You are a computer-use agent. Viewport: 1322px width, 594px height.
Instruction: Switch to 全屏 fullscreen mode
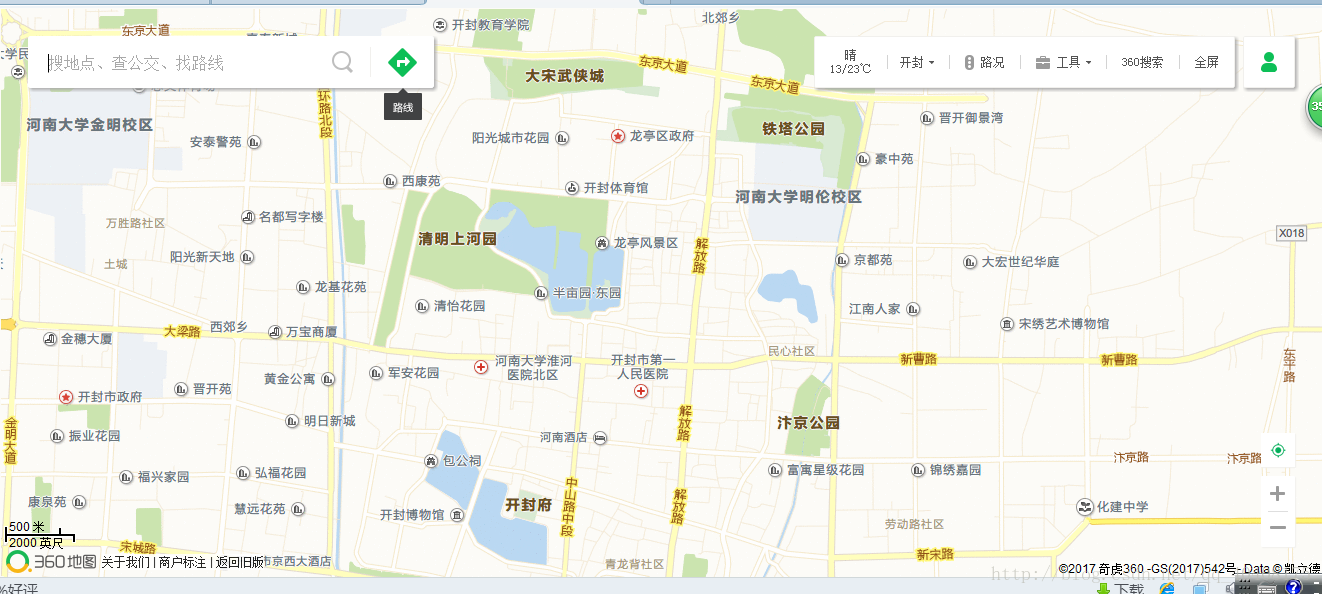tap(1206, 62)
